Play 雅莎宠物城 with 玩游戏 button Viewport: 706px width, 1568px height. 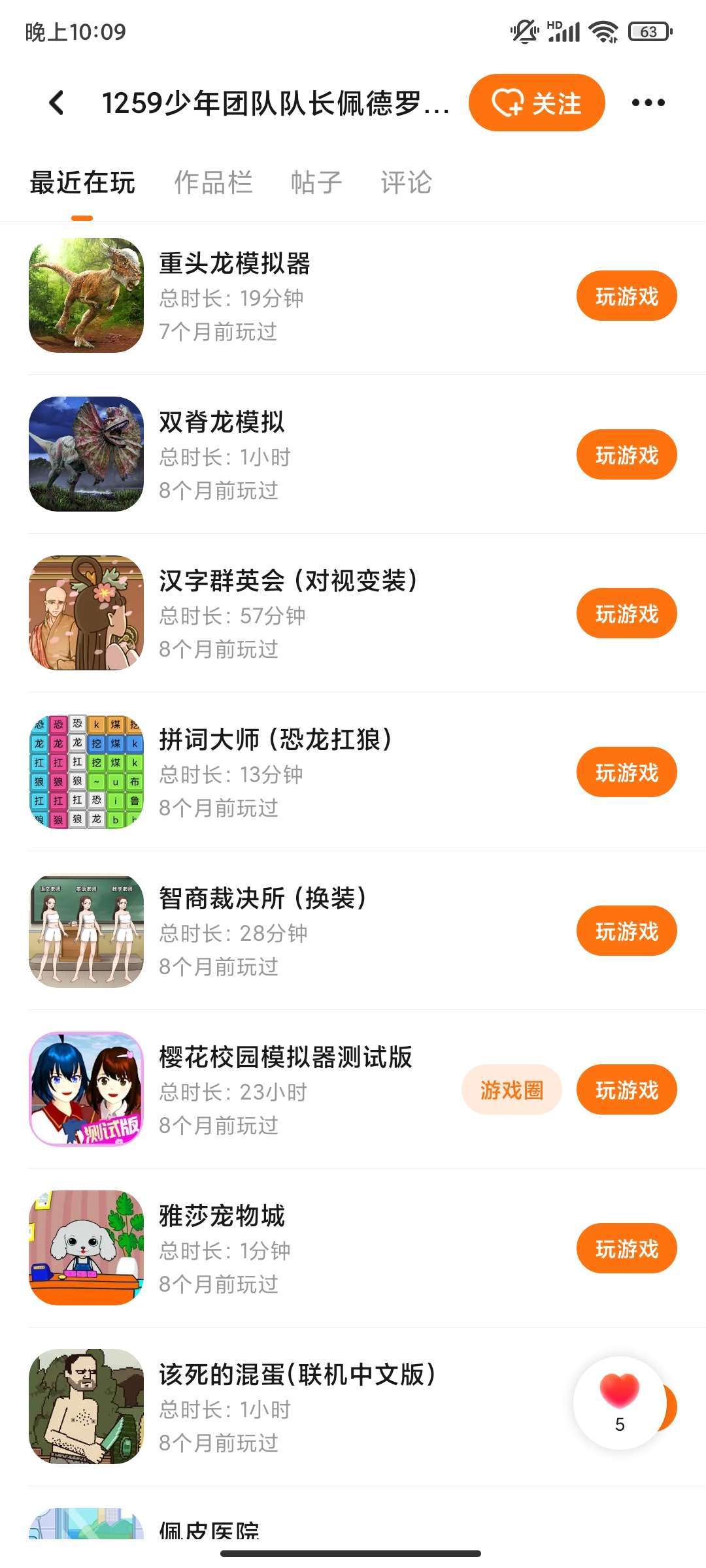[626, 1249]
